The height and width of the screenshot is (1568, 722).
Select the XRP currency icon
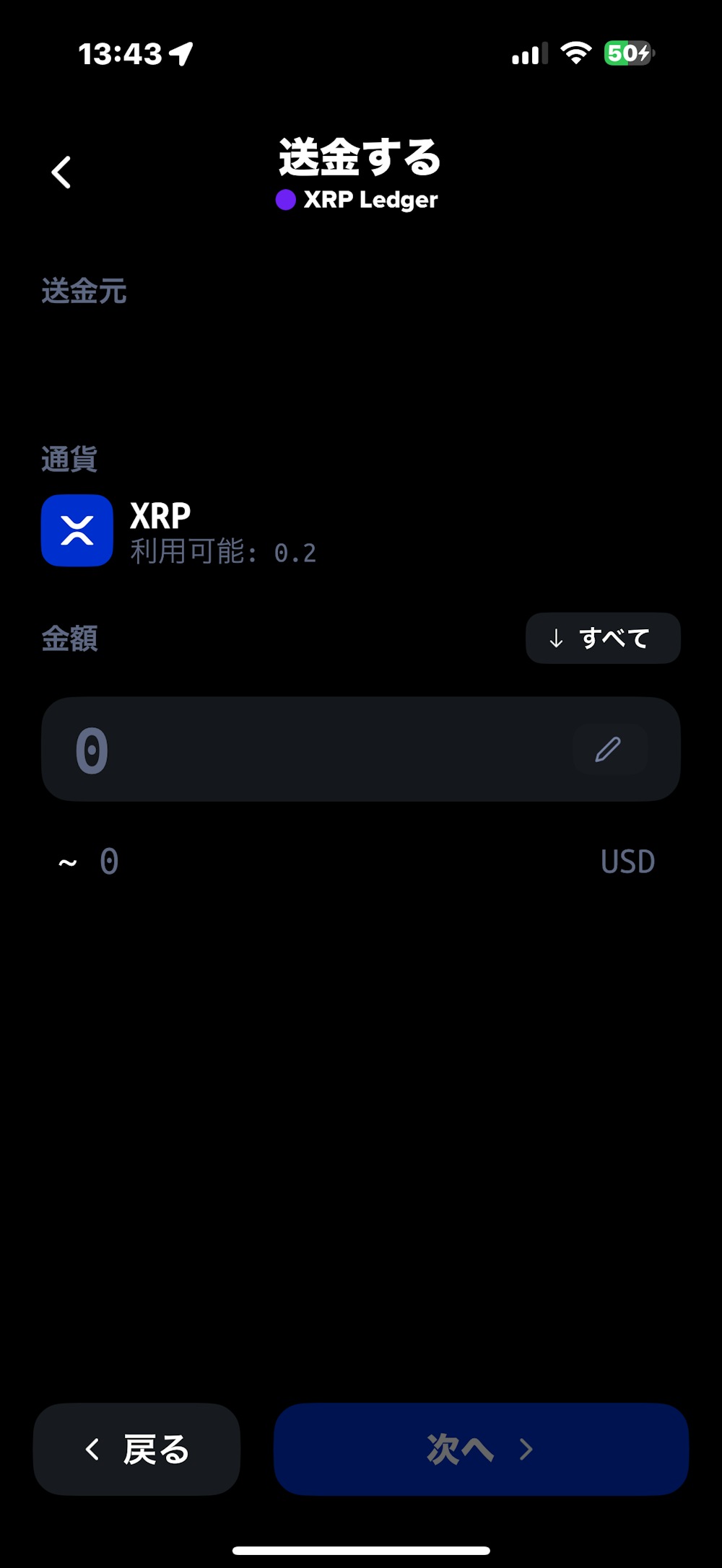pos(77,530)
